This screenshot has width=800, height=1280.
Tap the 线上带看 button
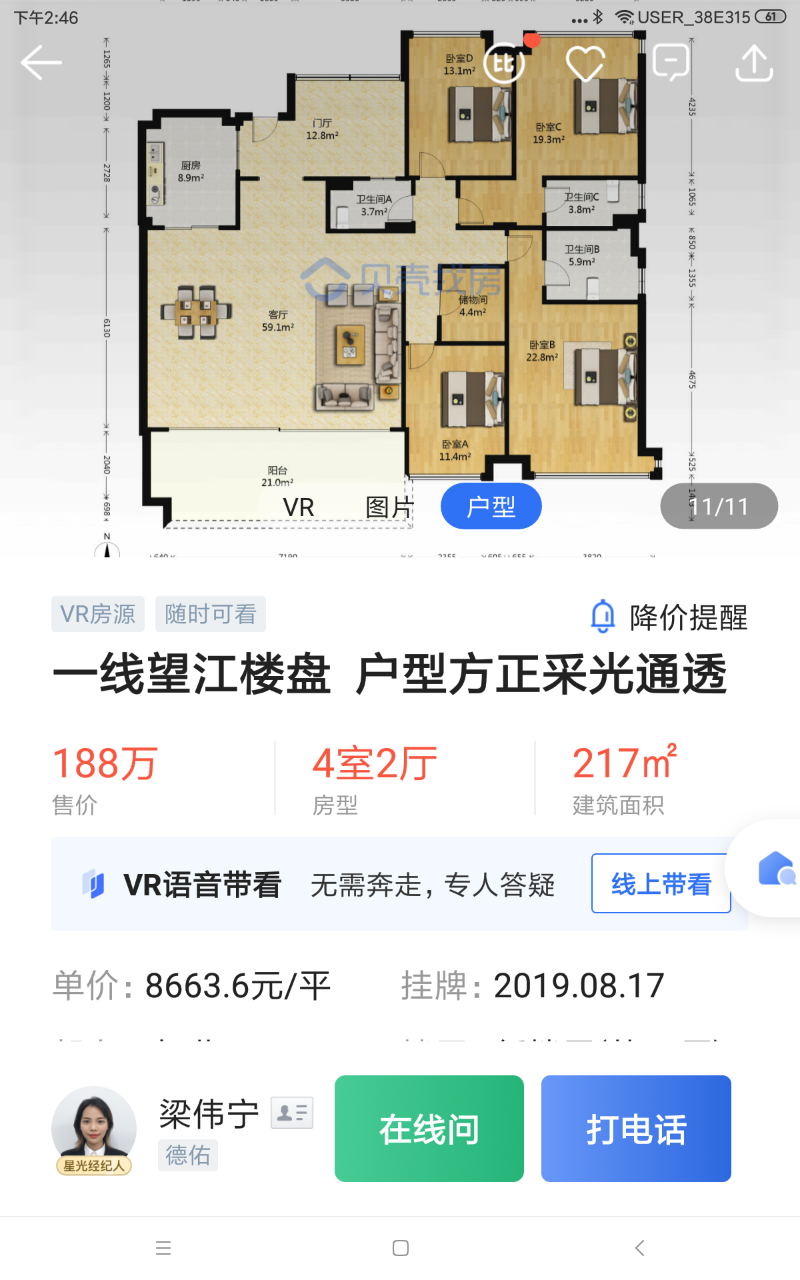(660, 884)
